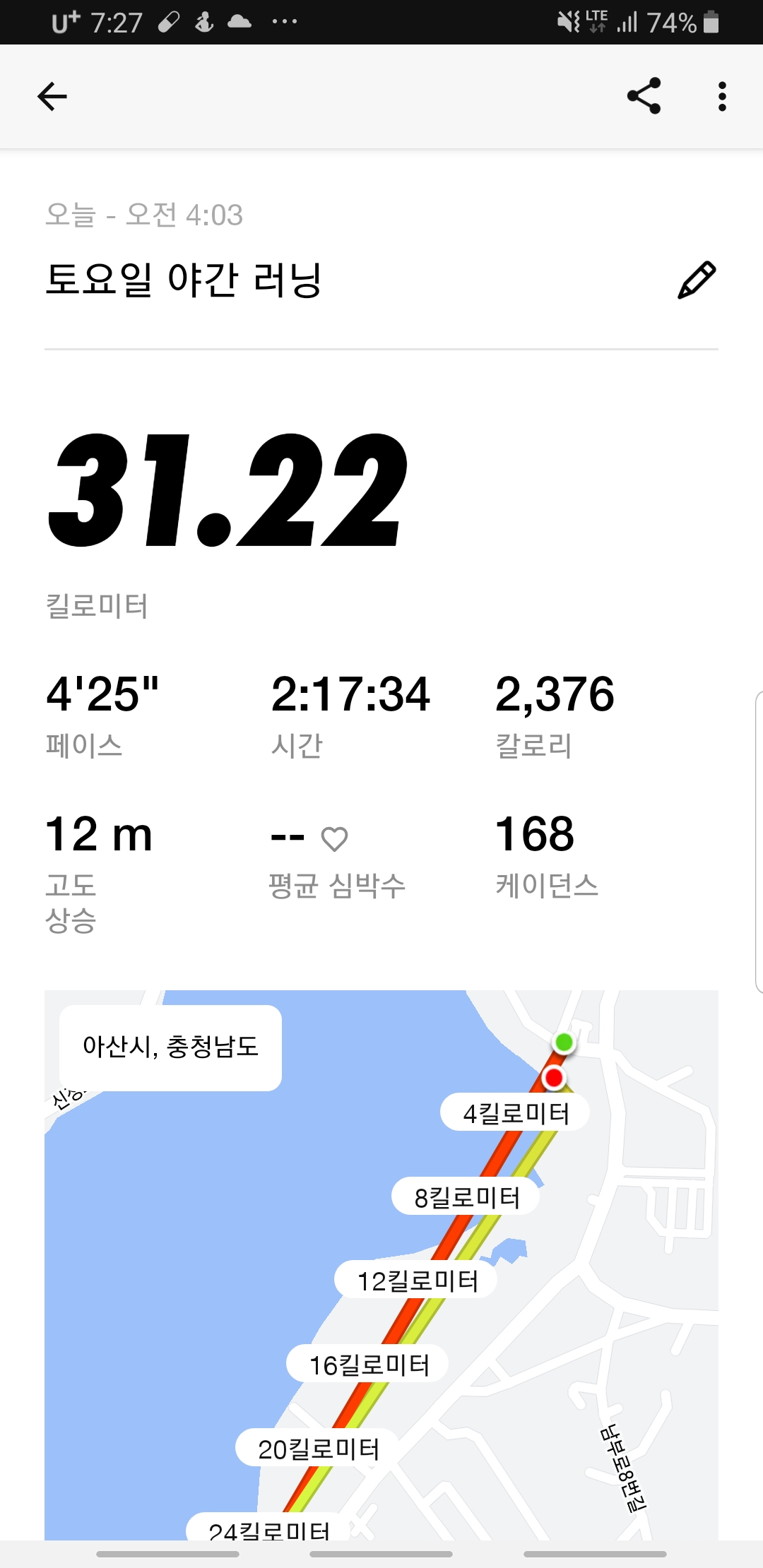The image size is (763, 1568).
Task: Edit the run title with the pencil
Action: tap(697, 280)
